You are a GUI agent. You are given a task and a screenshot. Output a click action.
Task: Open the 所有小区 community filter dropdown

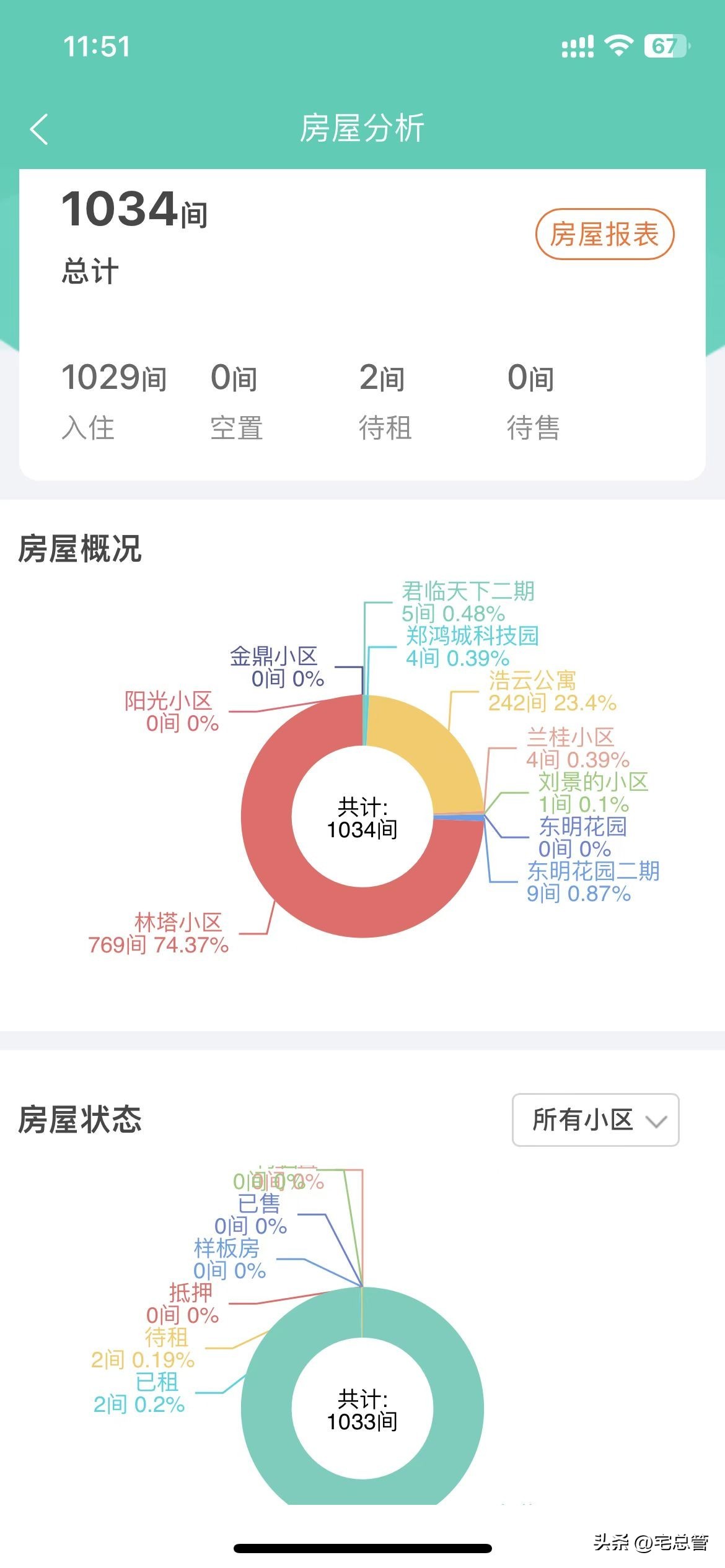point(594,1120)
